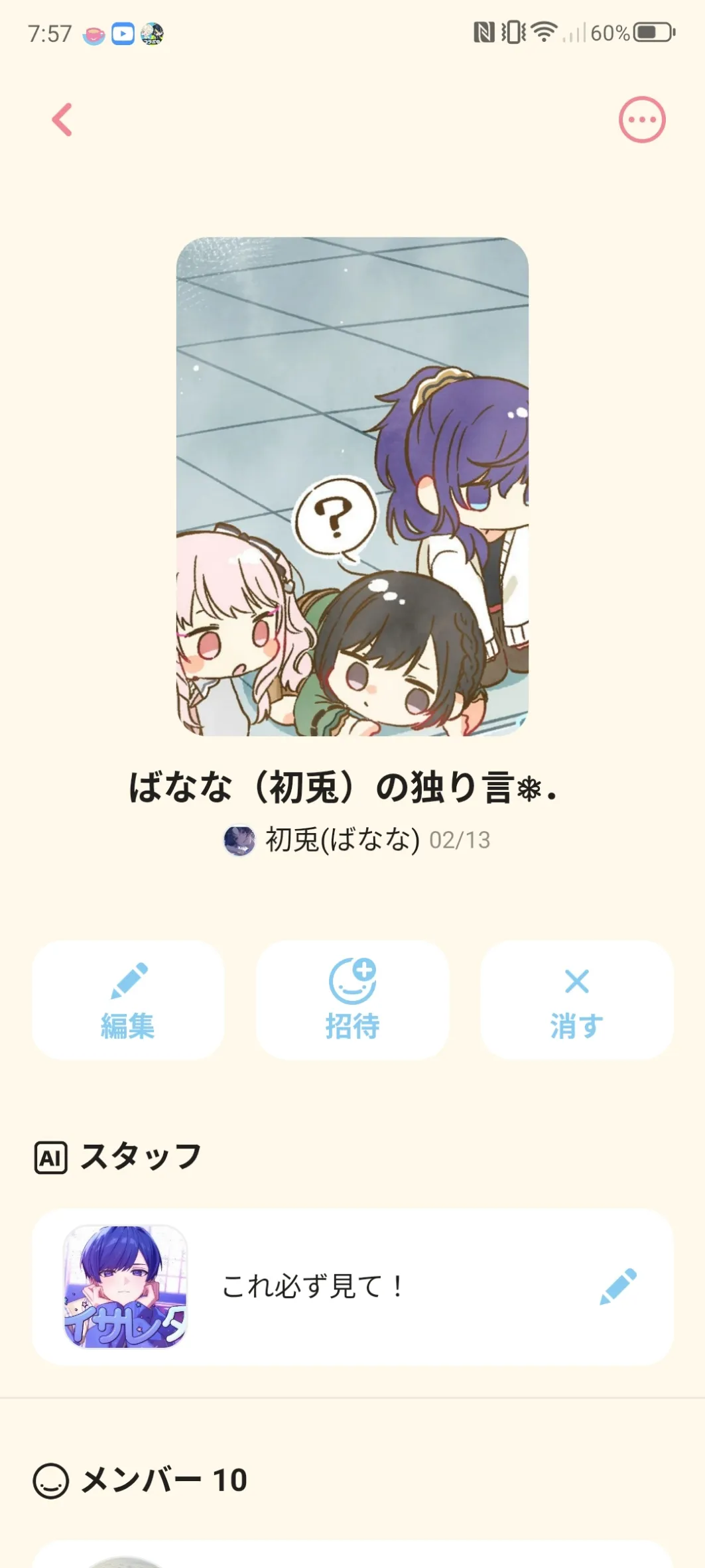Edit the staff message これ必ず見て！
Image resolution: width=705 pixels, height=1568 pixels.
tap(617, 1286)
